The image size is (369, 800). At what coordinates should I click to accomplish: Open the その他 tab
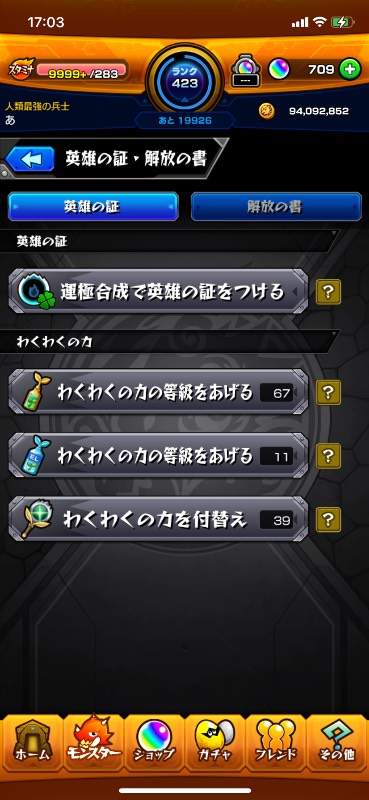[336, 741]
